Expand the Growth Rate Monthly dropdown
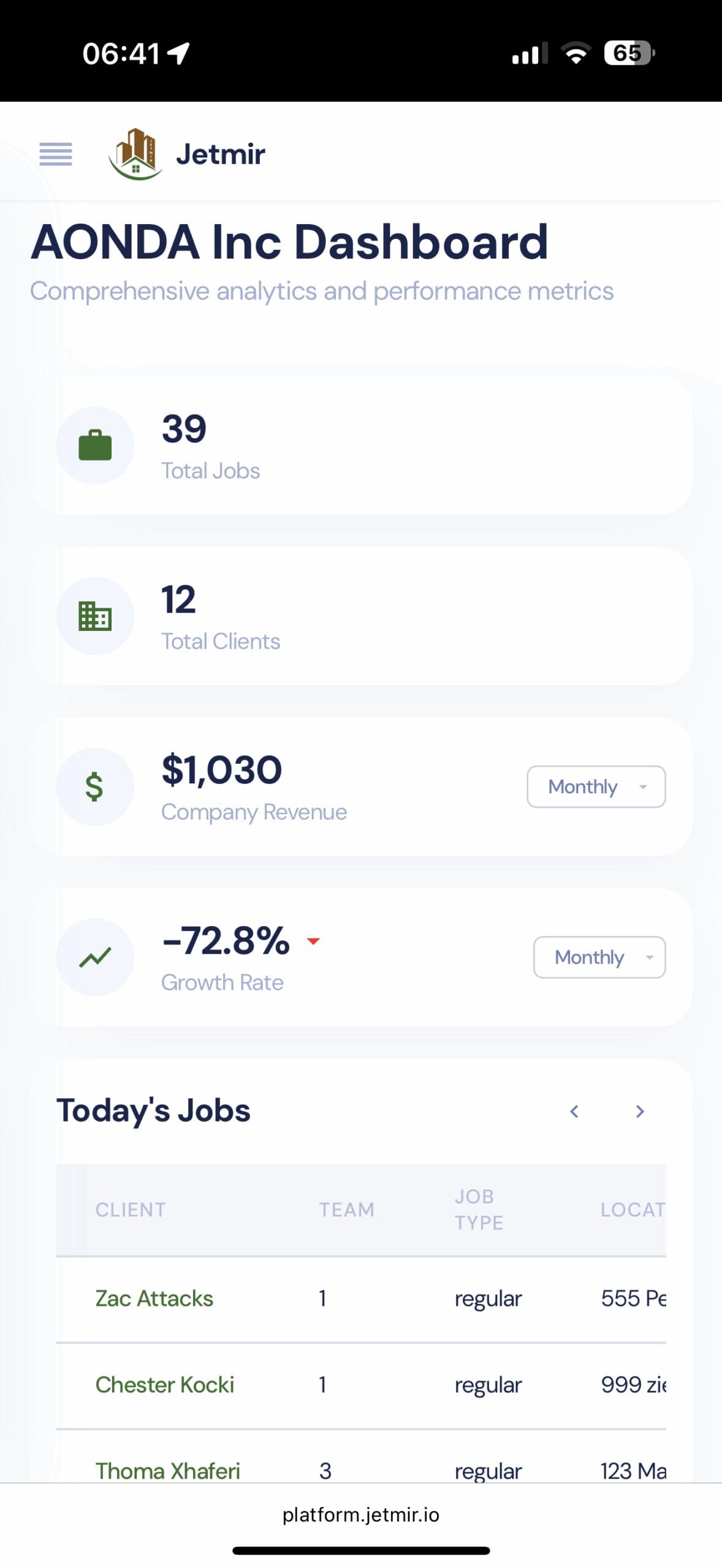 coord(599,957)
